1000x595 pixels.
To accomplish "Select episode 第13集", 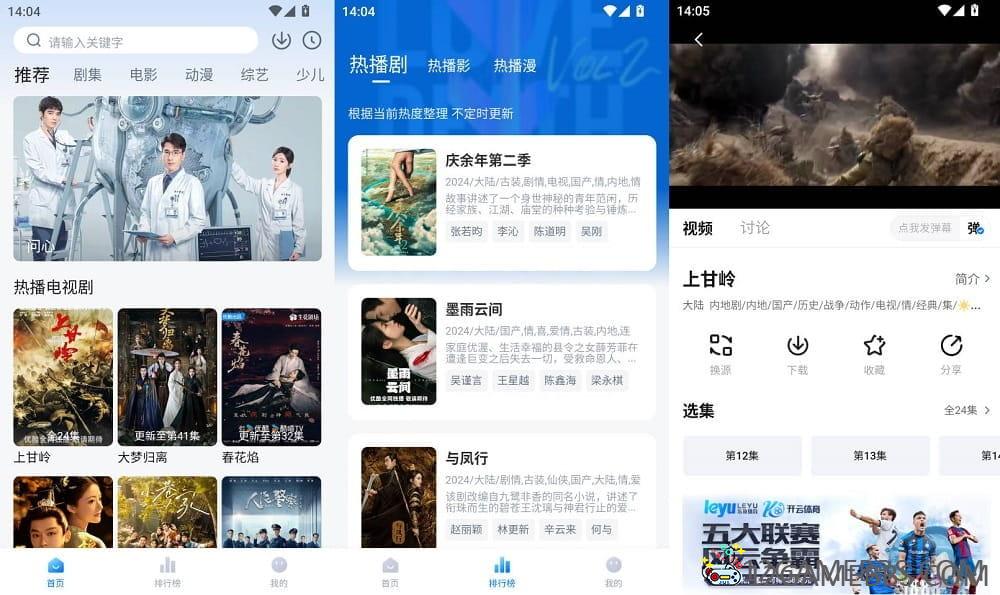I will (869, 456).
